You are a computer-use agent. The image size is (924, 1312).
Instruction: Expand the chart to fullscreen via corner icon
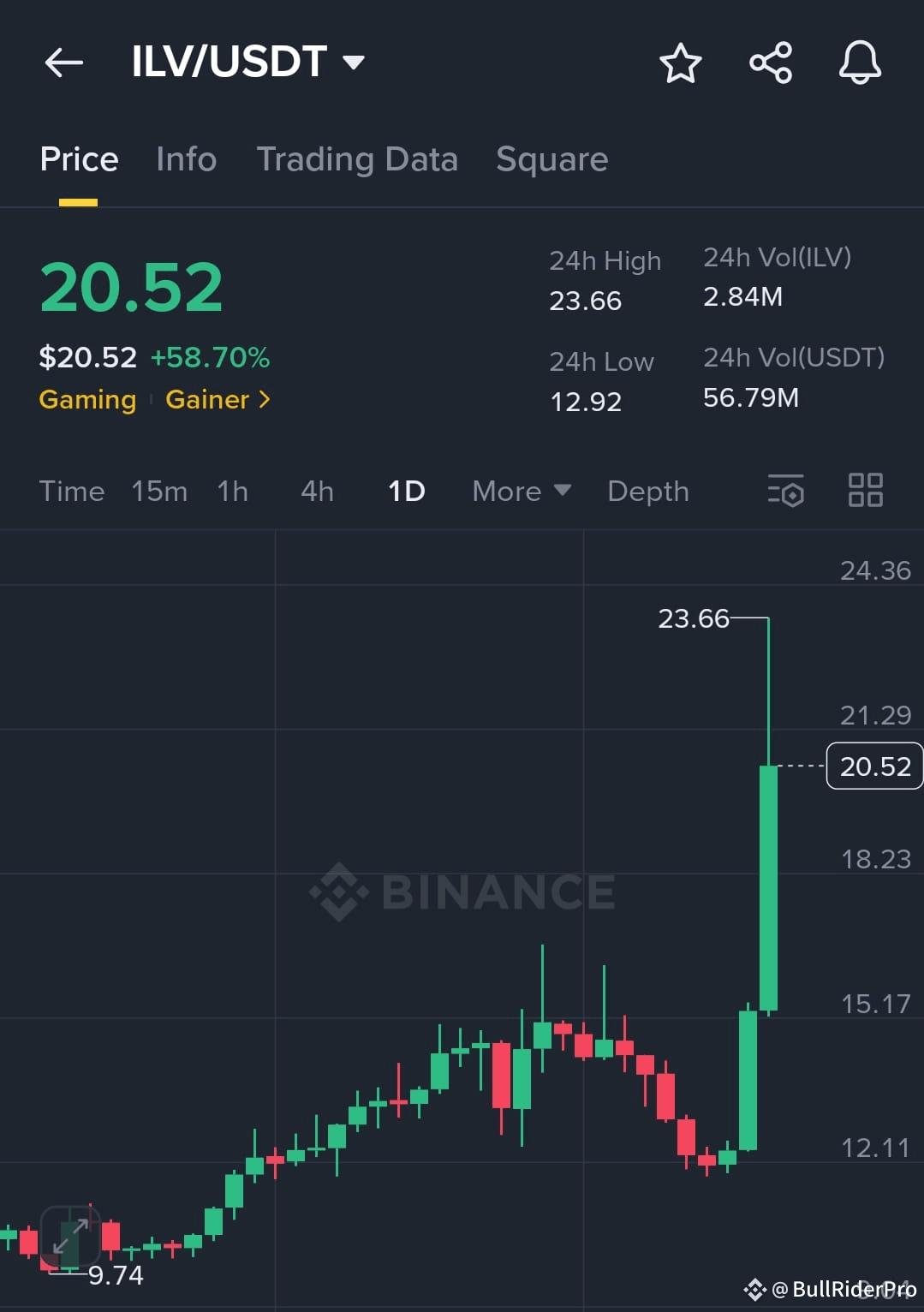click(x=69, y=1235)
